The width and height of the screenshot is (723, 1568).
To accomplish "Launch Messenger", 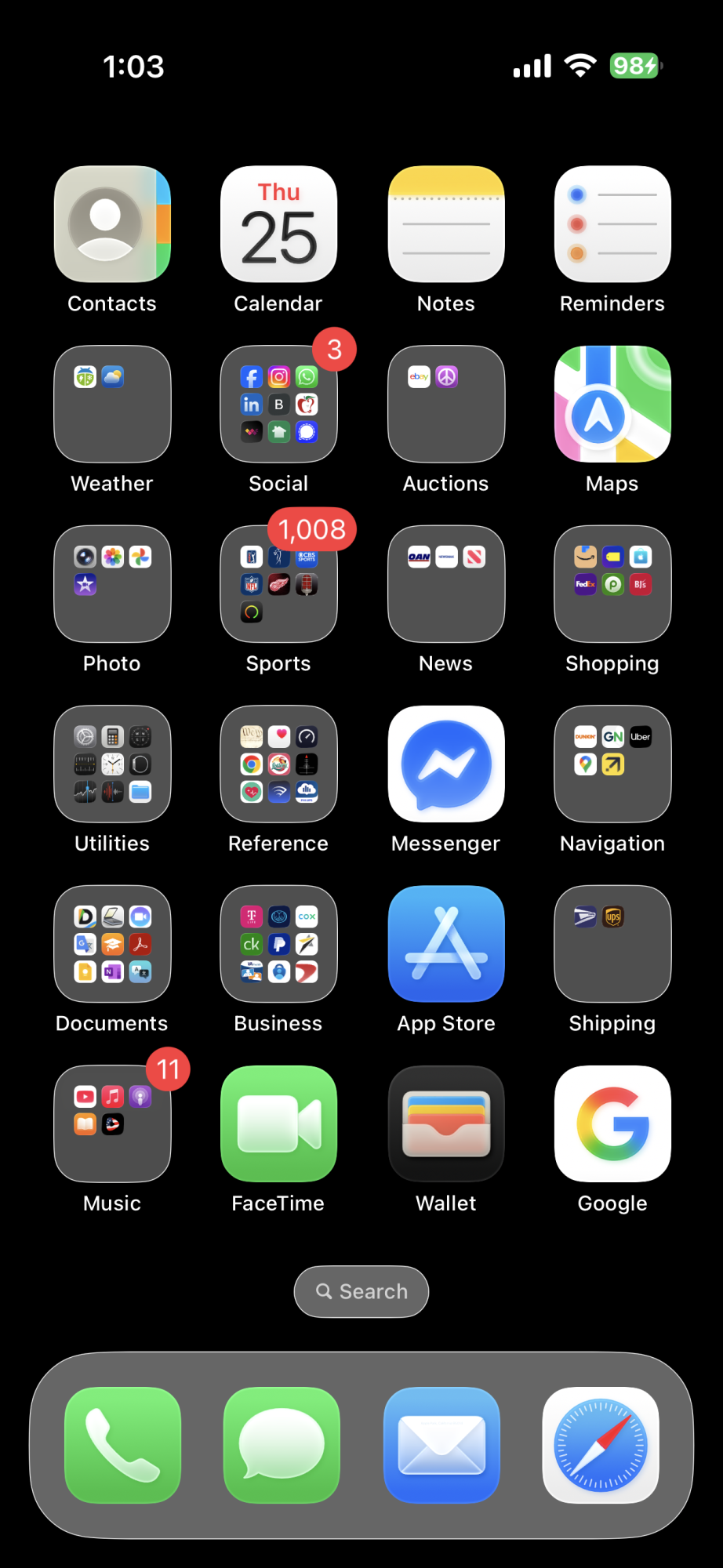I will click(x=445, y=764).
